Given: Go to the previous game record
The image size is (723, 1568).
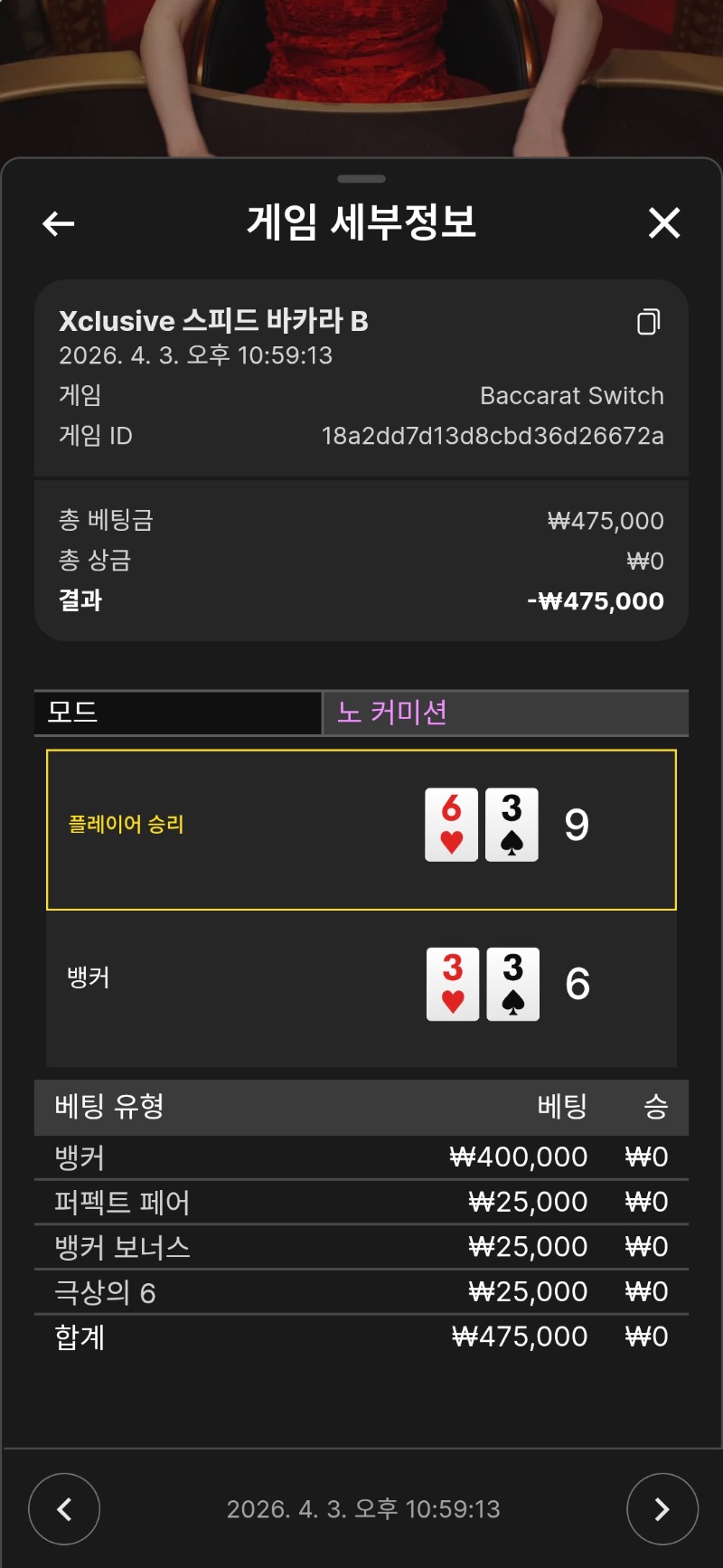Looking at the screenshot, I should 64,1508.
